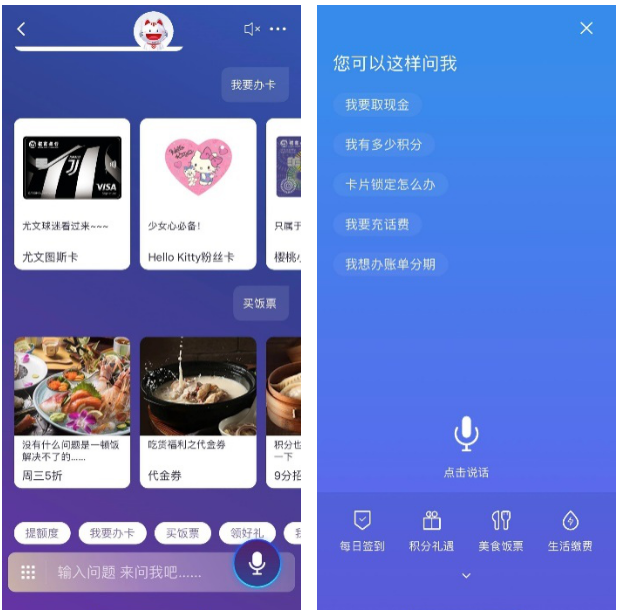620x611 pixels.
Task: Open 每日签到 daily check-in
Action: 362,531
